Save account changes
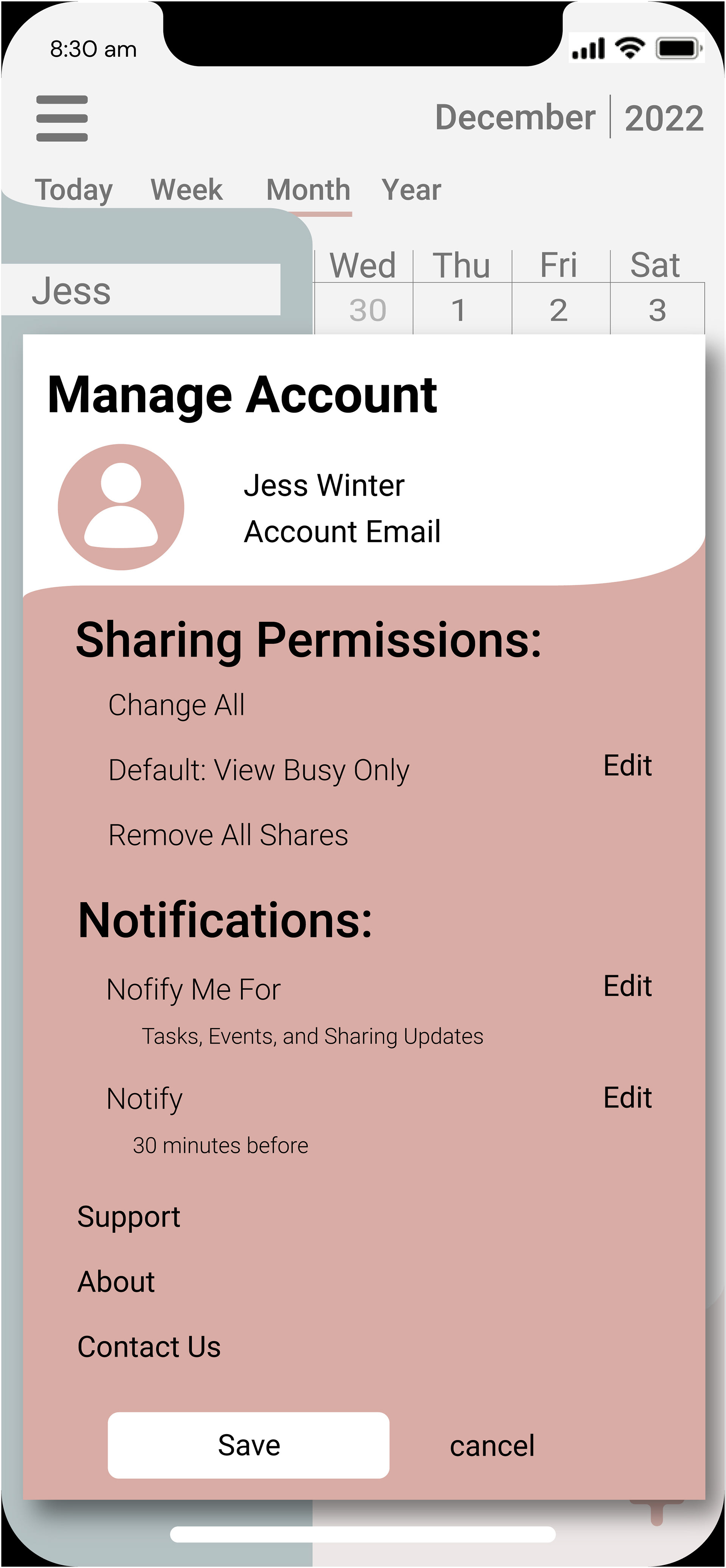726x1568 pixels. 248,1445
